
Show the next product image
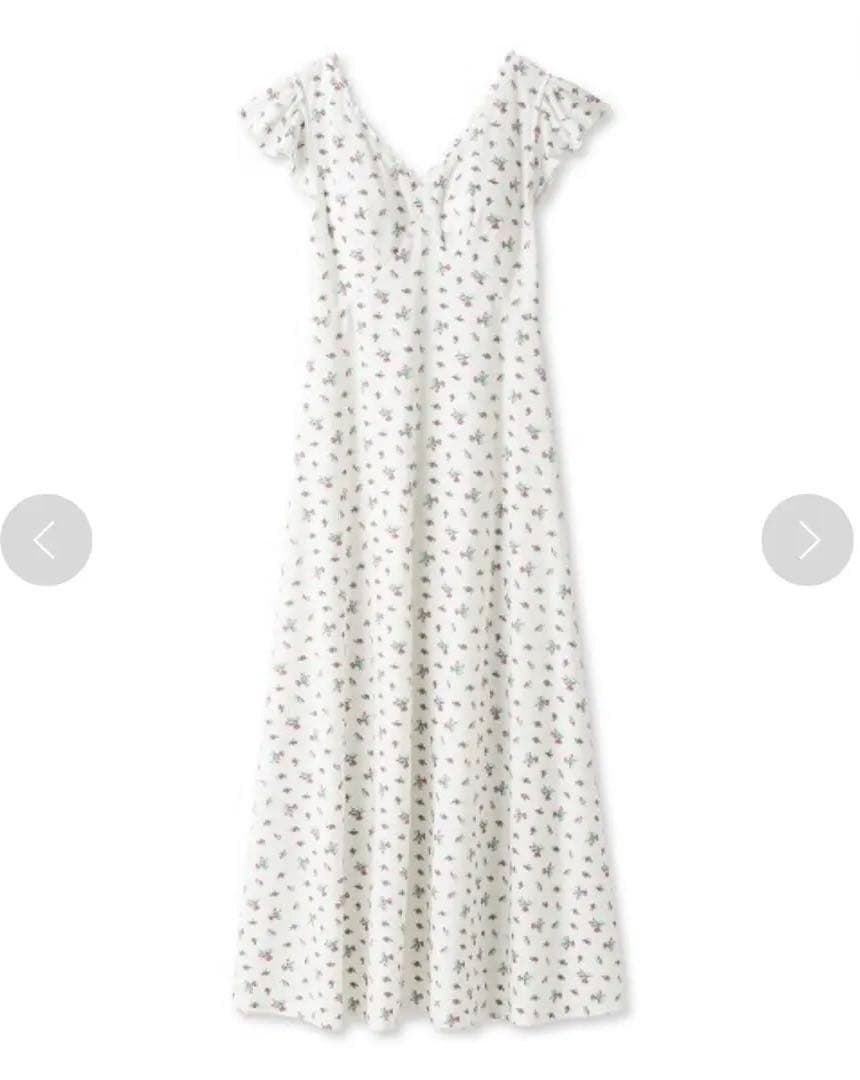pos(807,540)
